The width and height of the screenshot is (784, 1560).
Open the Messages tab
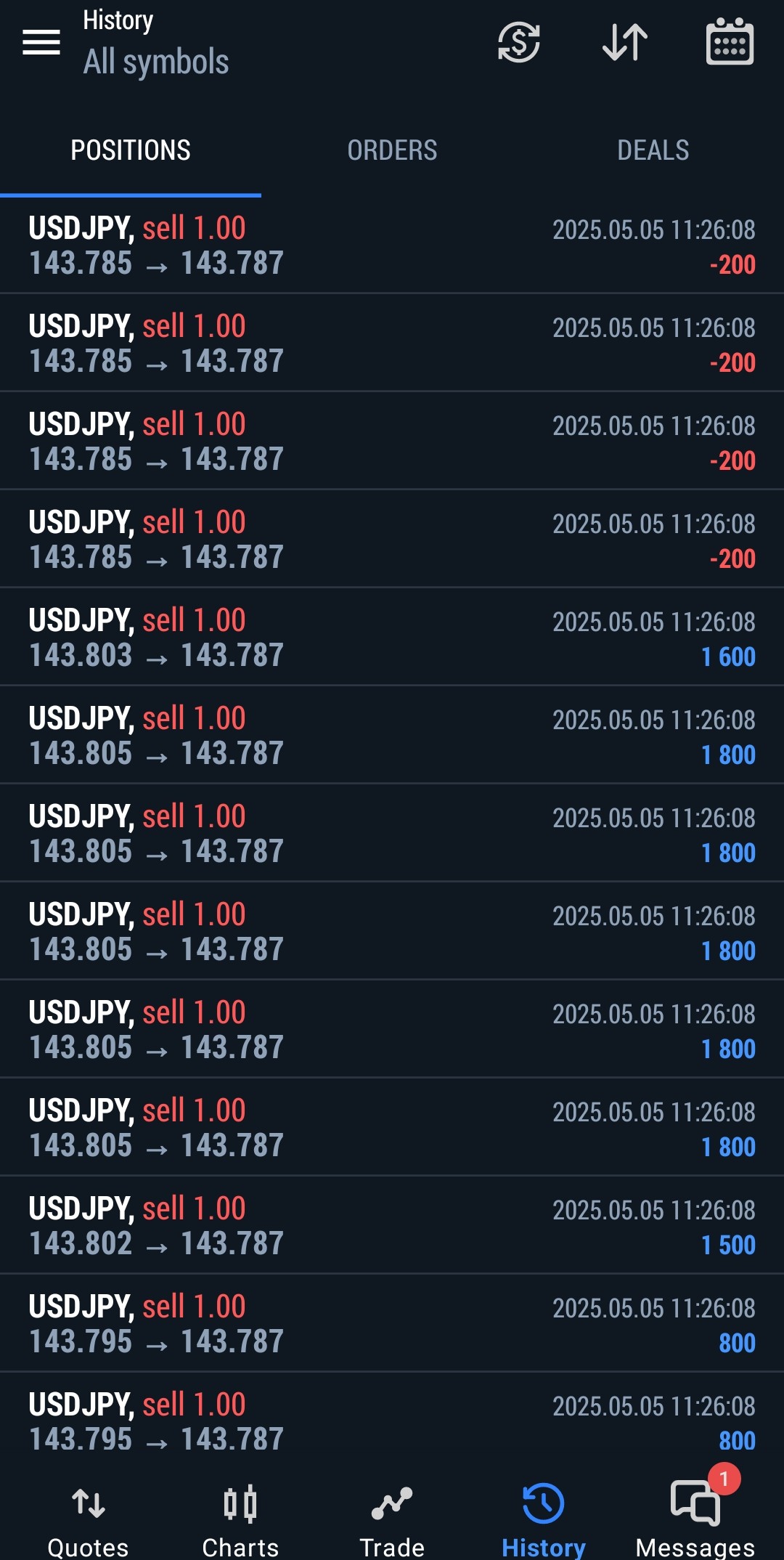[695, 1519]
